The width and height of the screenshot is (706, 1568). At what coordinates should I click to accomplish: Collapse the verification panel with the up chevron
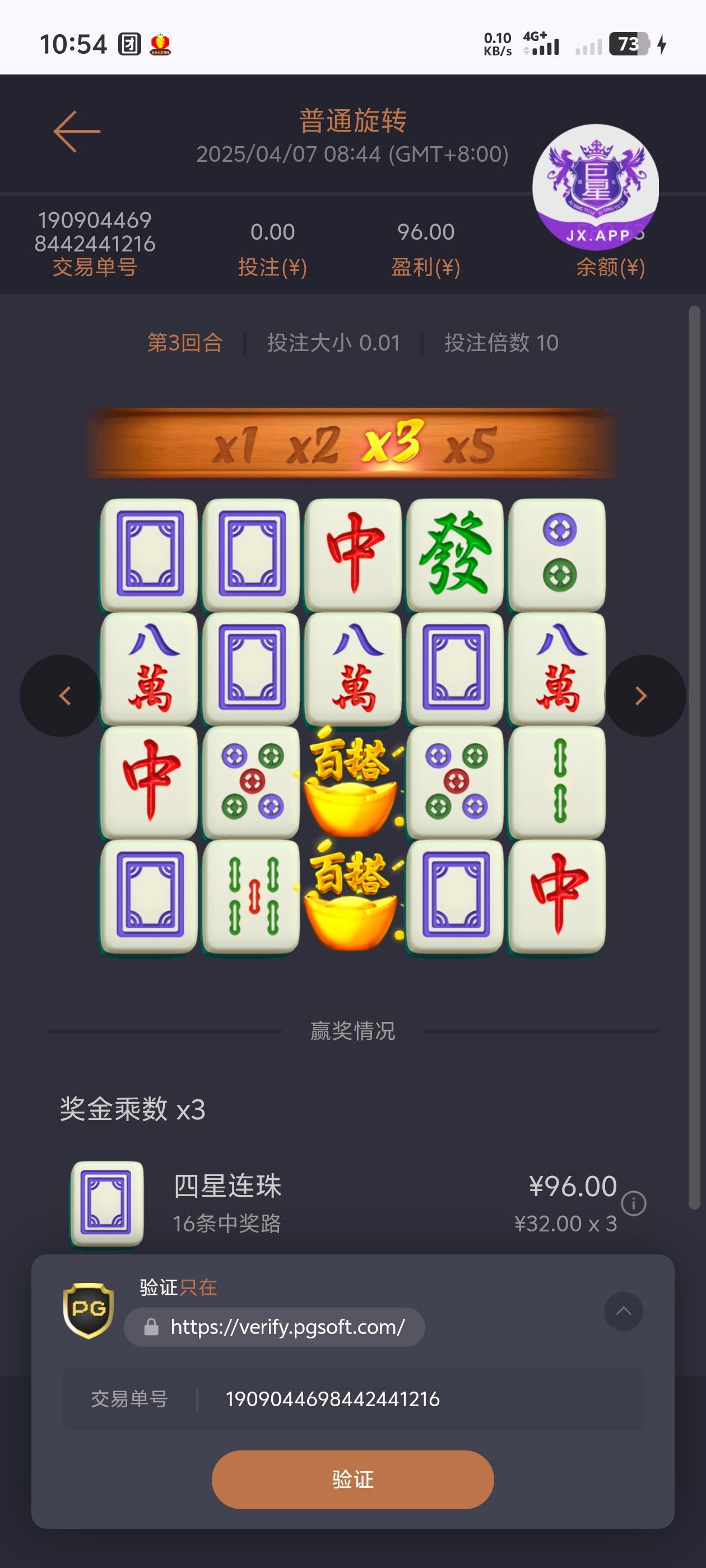coord(623,1311)
